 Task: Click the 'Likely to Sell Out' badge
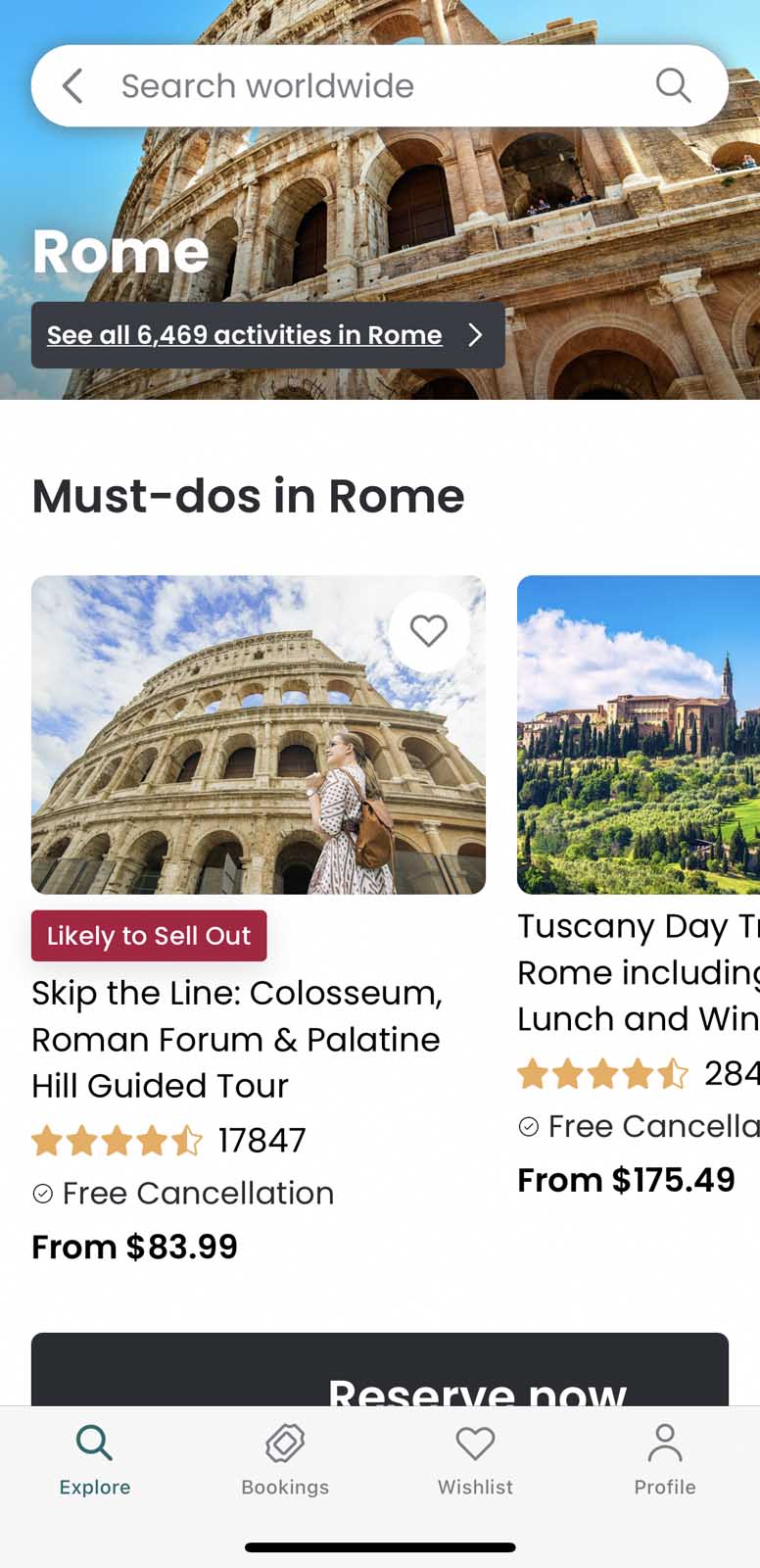(x=149, y=936)
